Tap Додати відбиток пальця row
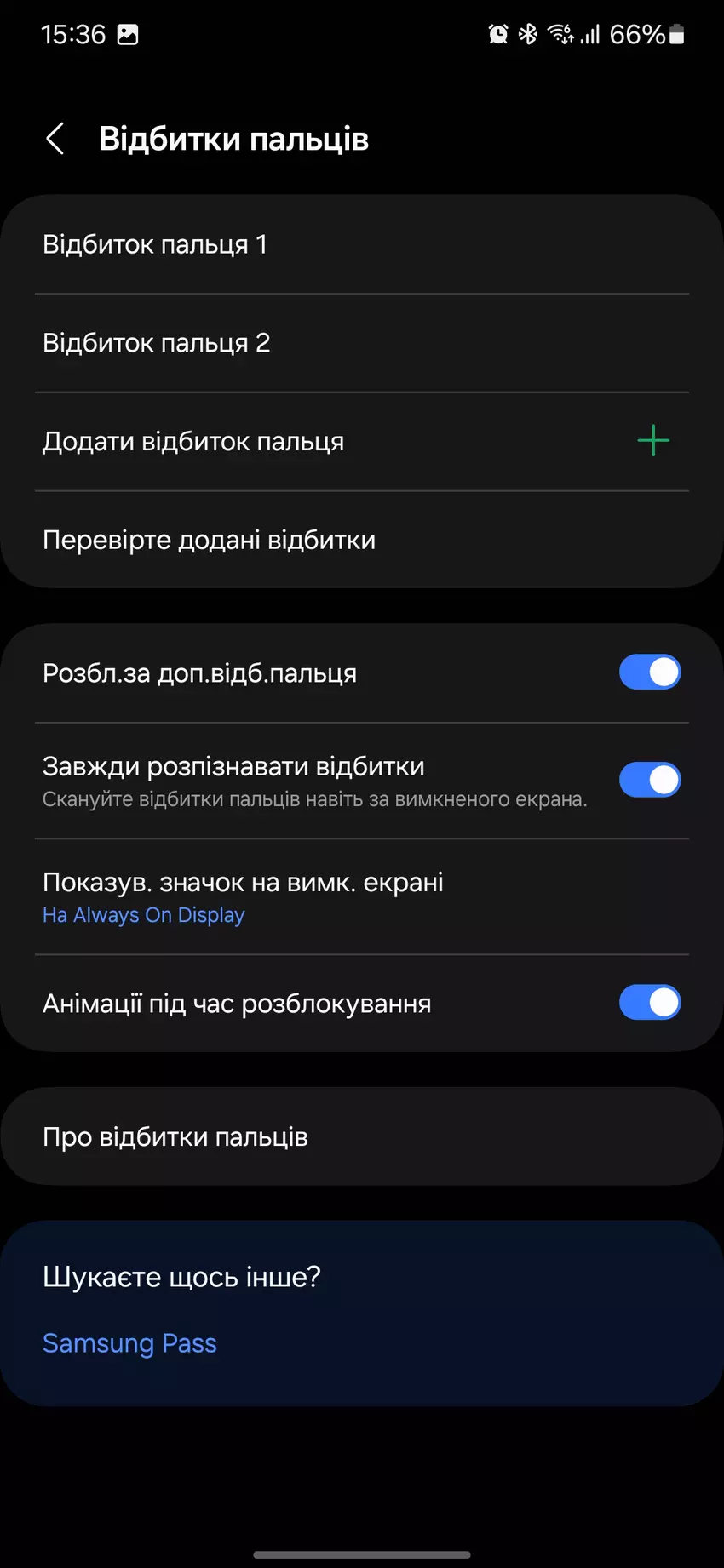Screen dimensions: 724x1568 (x=361, y=442)
